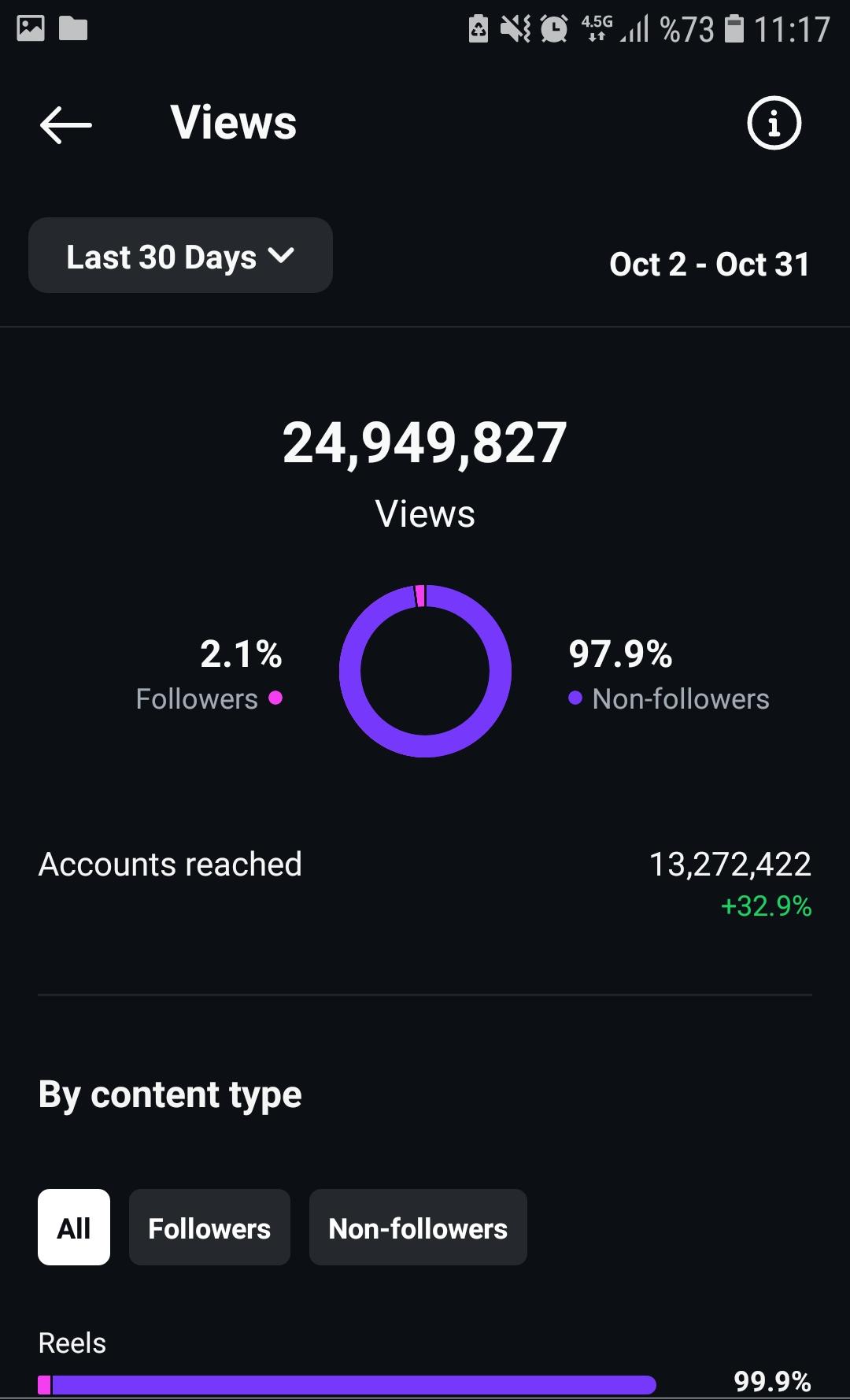The width and height of the screenshot is (850, 1400).
Task: Select the All content filter chip
Action: pyautogui.click(x=74, y=1228)
